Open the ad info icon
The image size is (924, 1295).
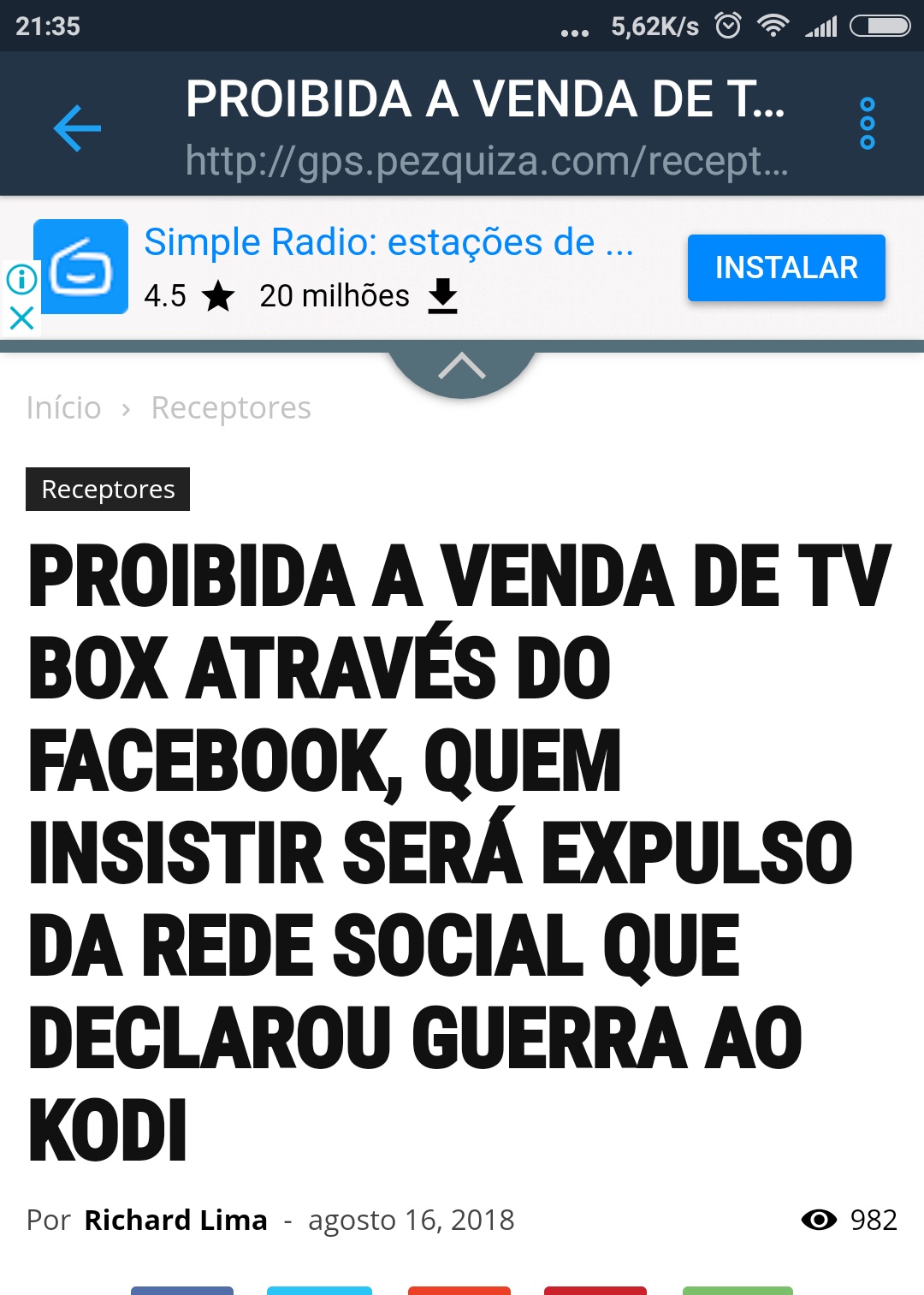click(x=21, y=279)
